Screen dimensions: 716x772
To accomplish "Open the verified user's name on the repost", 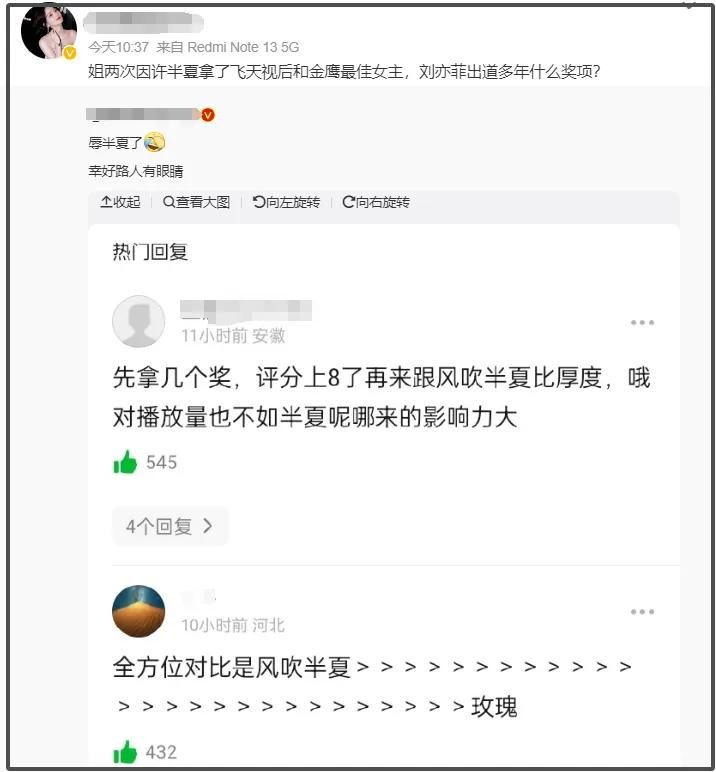I will coord(142,115).
